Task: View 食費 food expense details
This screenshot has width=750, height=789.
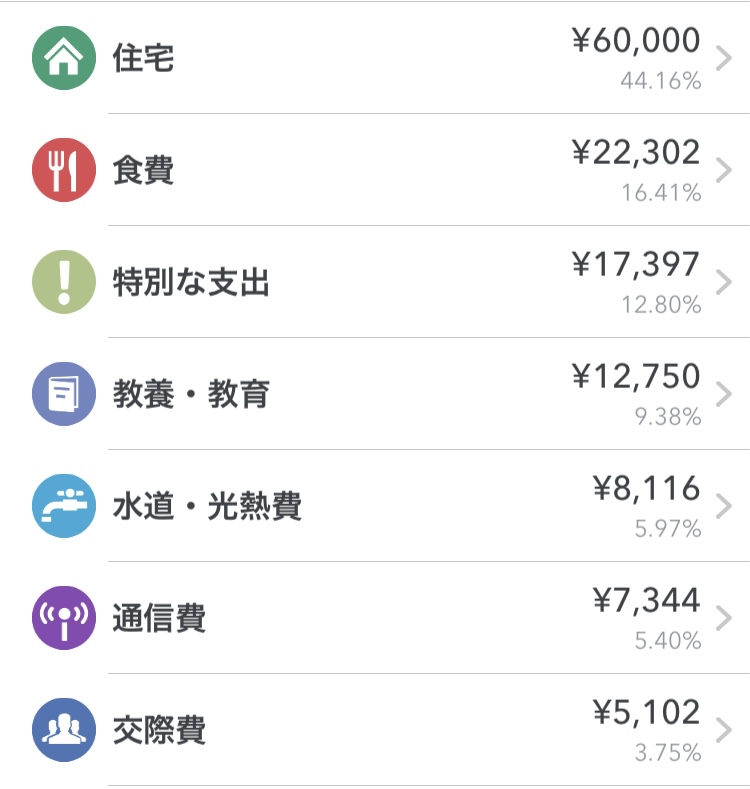Action: [375, 170]
